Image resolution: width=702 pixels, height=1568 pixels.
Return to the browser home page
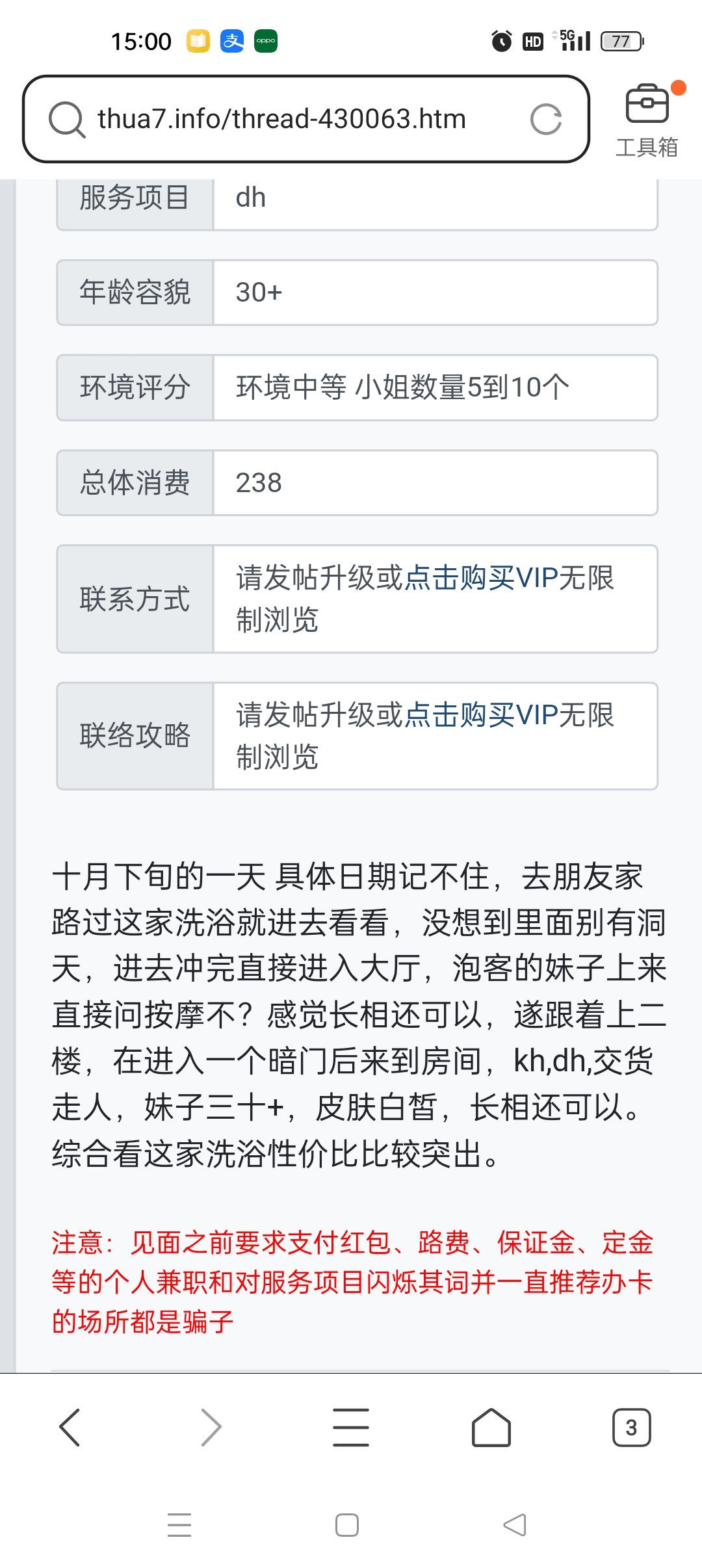(491, 1428)
